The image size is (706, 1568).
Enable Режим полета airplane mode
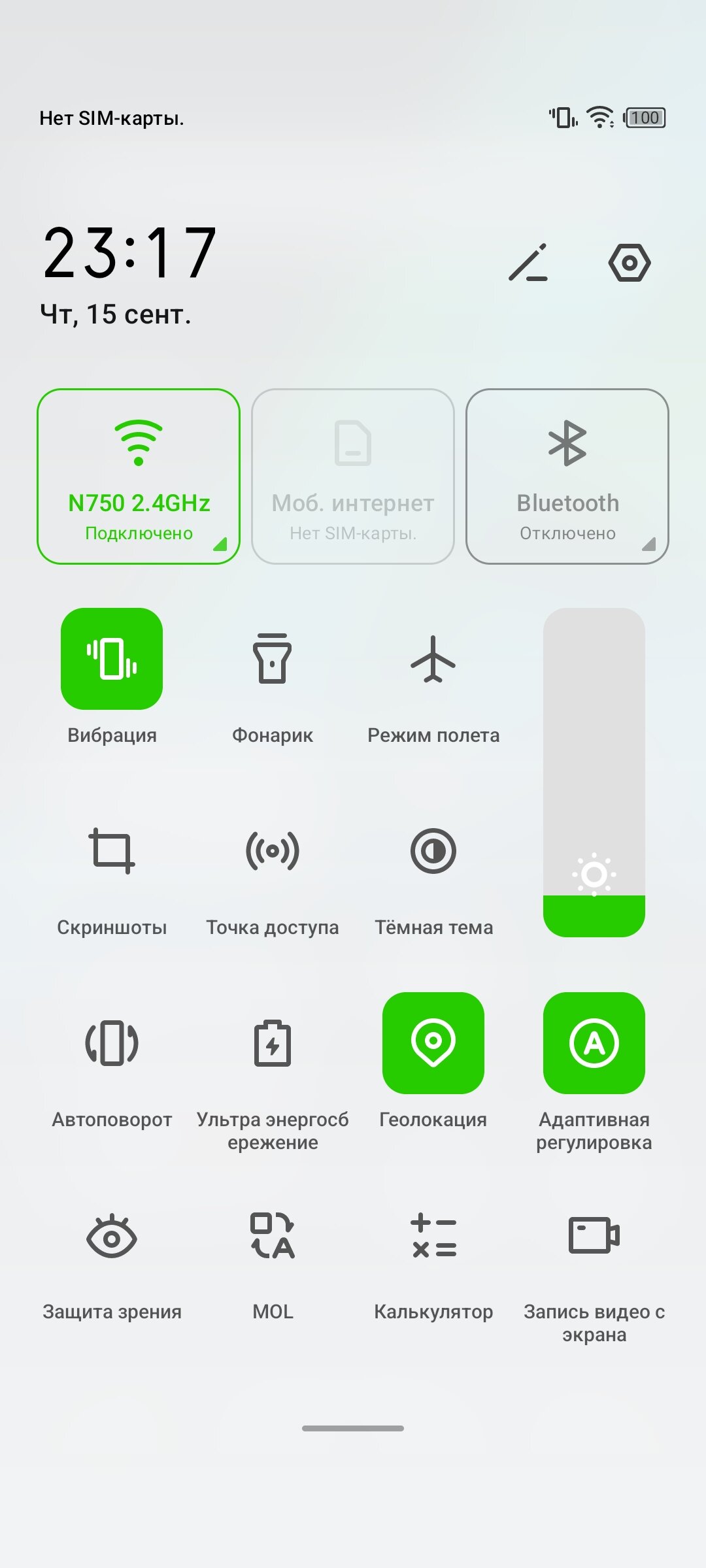tap(433, 659)
